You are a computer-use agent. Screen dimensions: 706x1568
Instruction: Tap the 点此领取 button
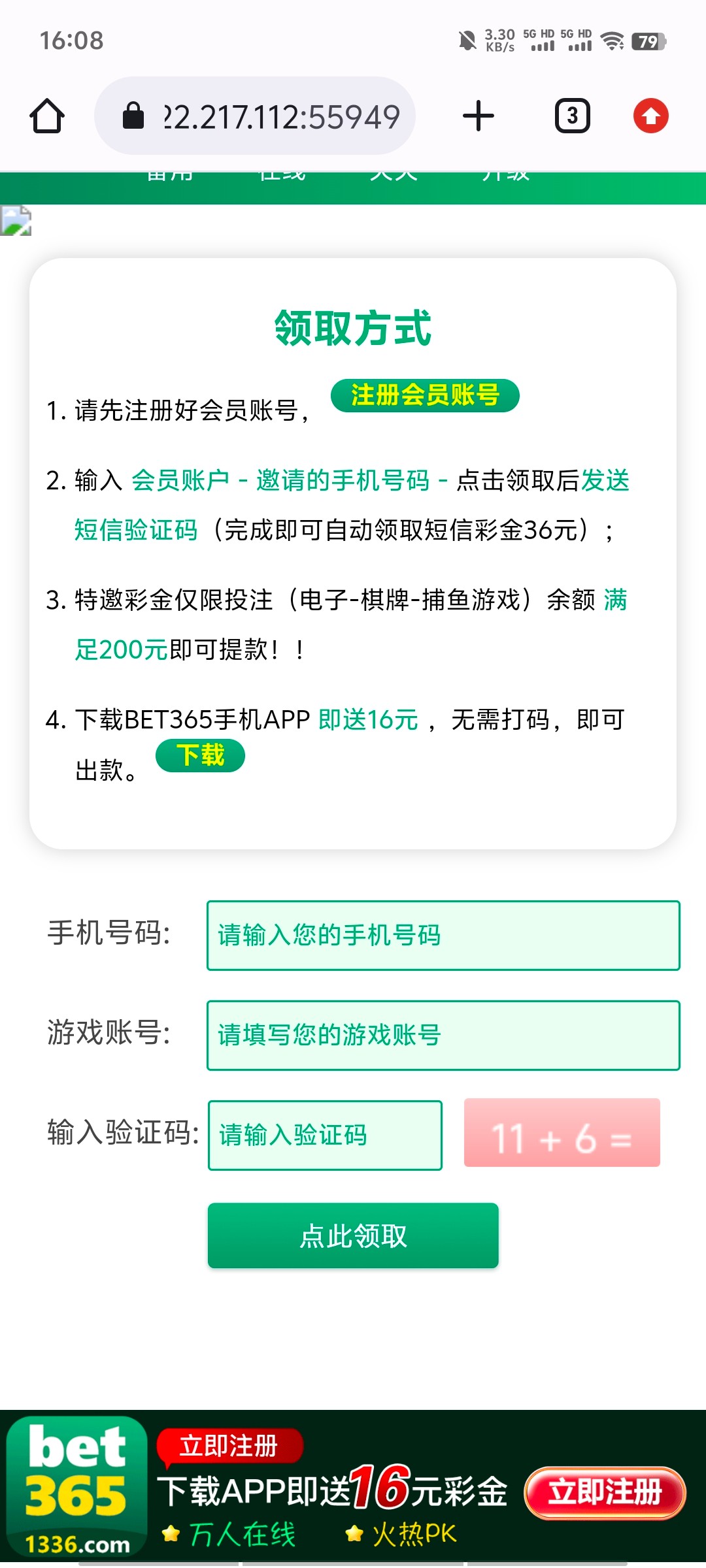pos(353,1235)
